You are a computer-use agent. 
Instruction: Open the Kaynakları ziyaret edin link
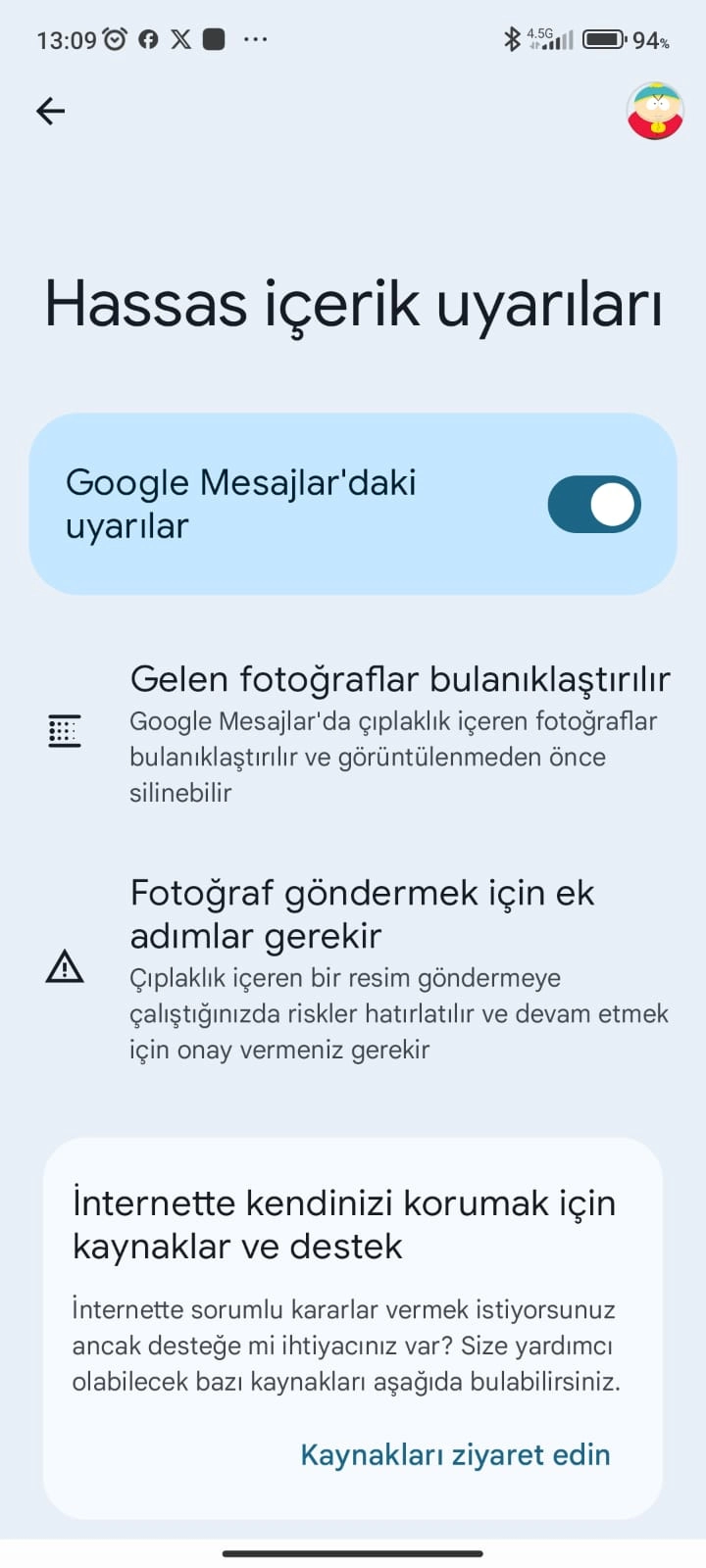455,1454
